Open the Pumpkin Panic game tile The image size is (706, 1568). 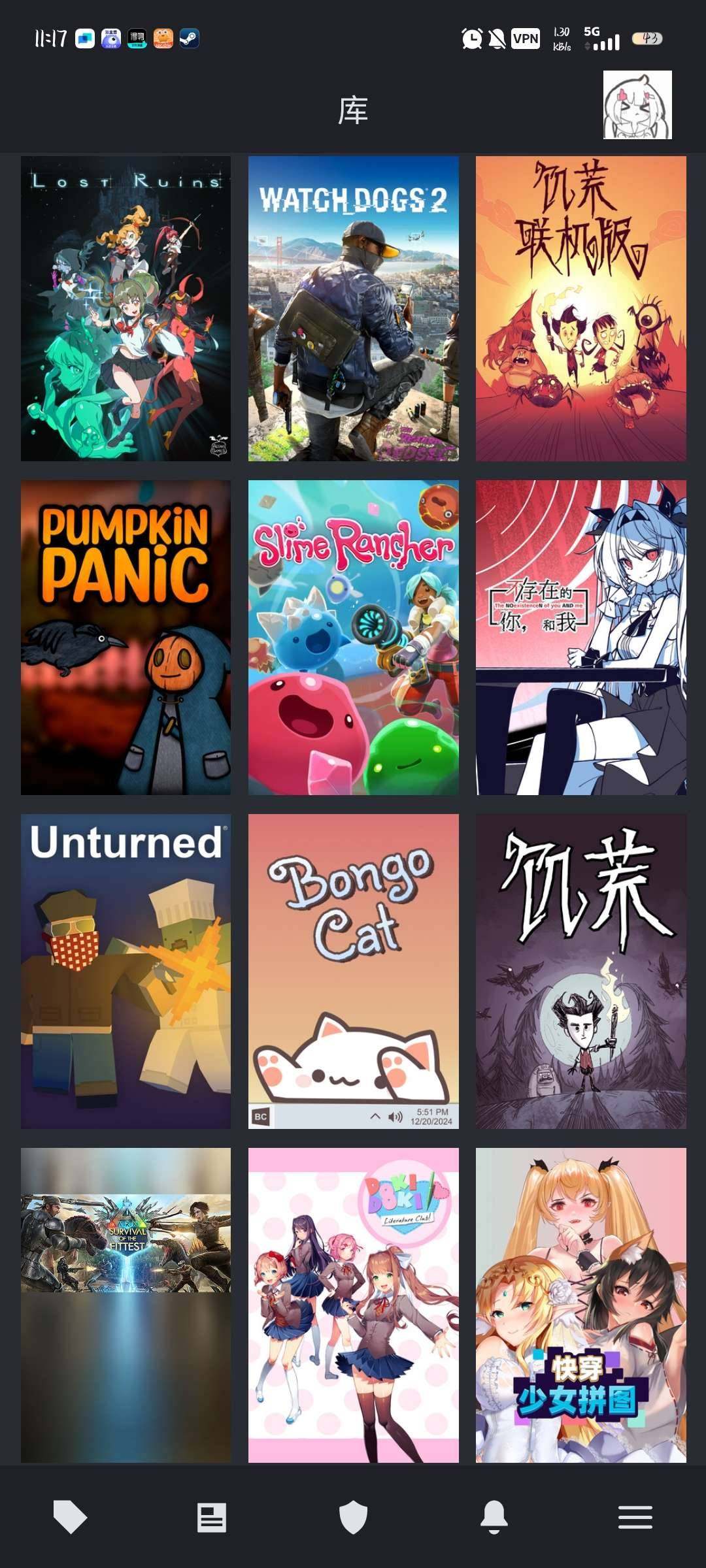(126, 637)
